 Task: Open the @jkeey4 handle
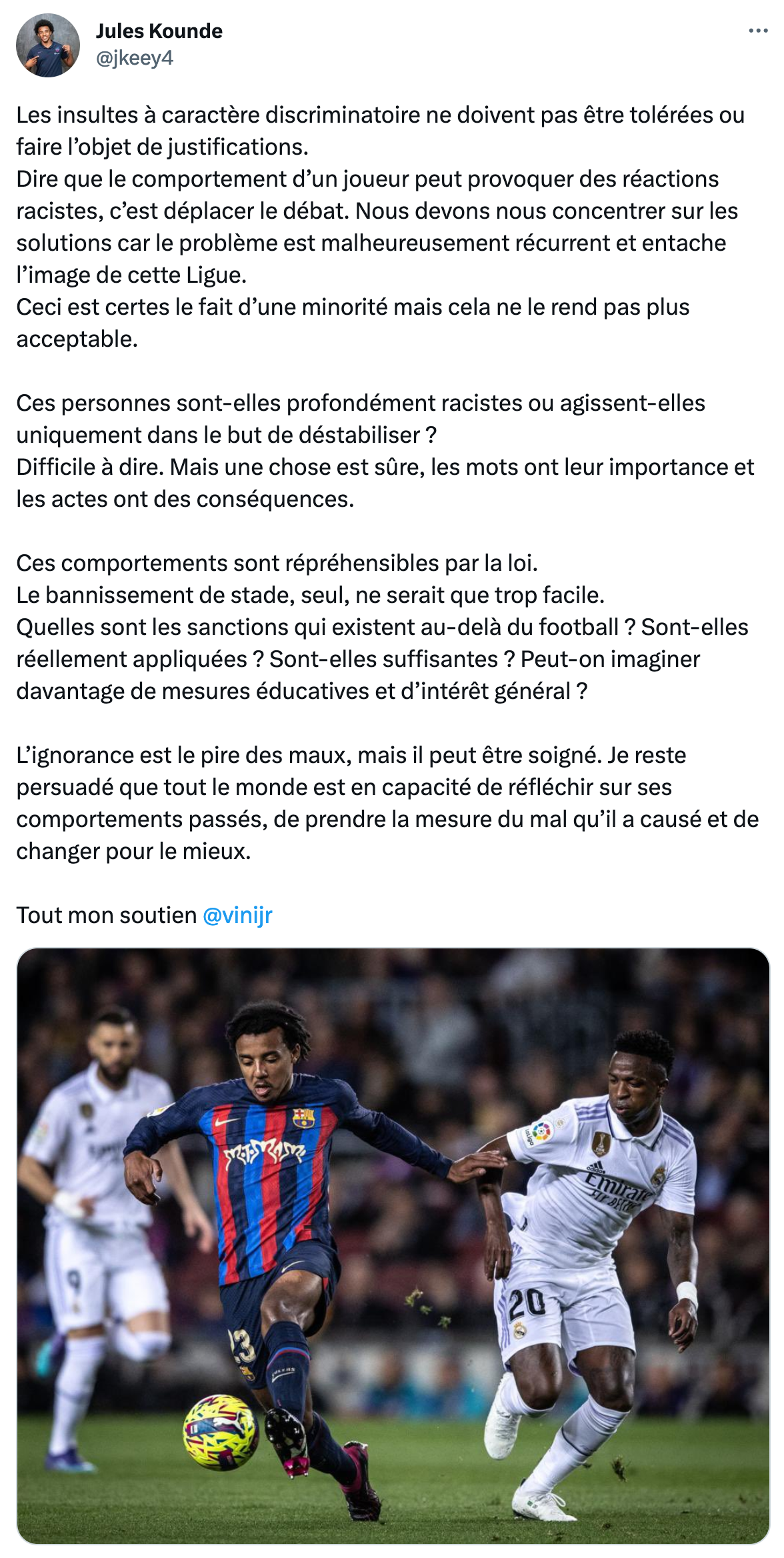pyautogui.click(x=134, y=59)
